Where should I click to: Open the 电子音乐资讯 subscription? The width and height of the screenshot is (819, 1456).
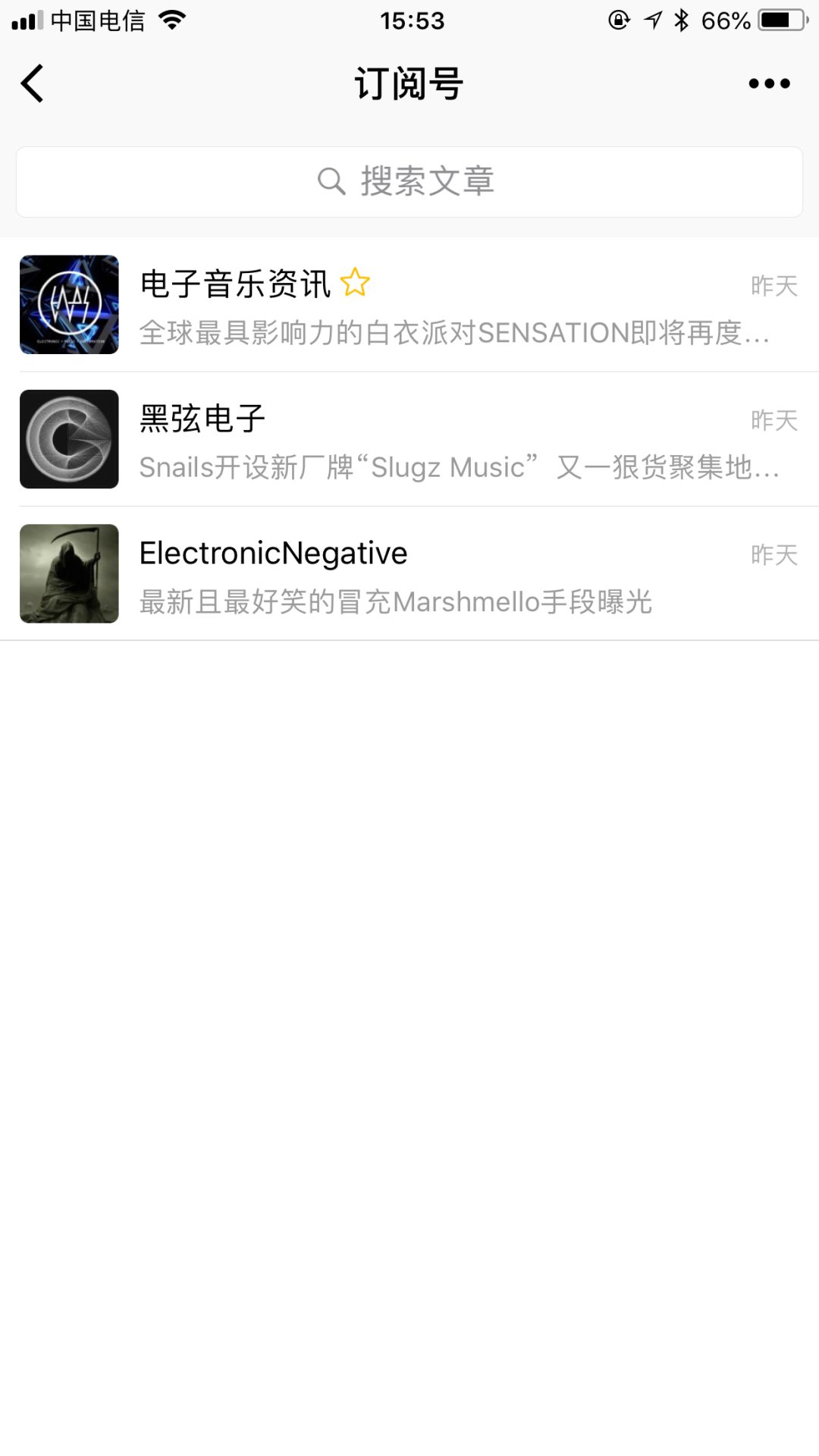[409, 305]
